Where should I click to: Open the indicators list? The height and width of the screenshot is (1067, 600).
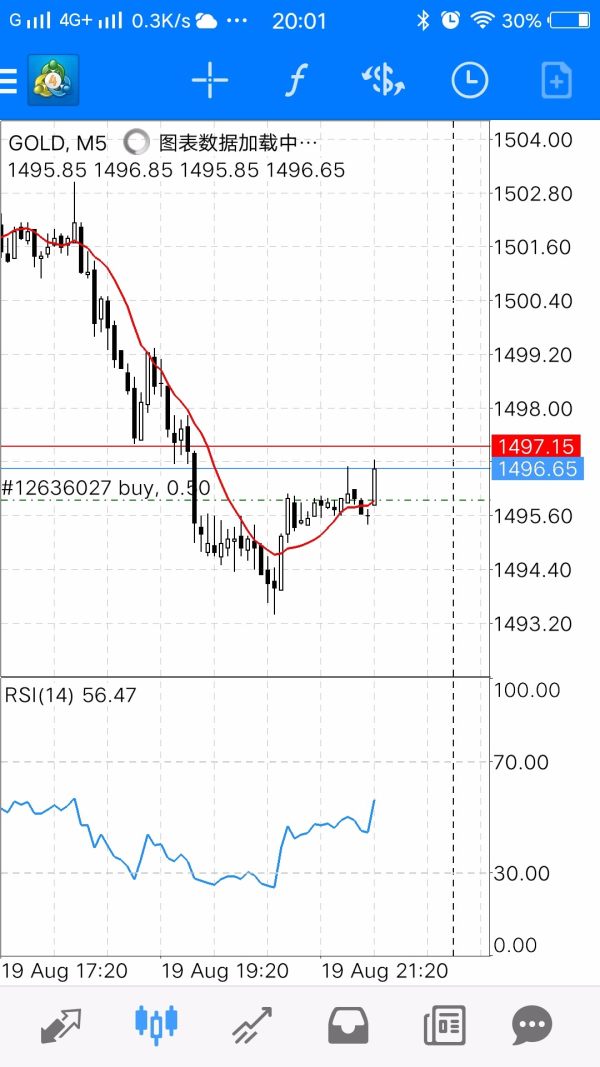(294, 80)
